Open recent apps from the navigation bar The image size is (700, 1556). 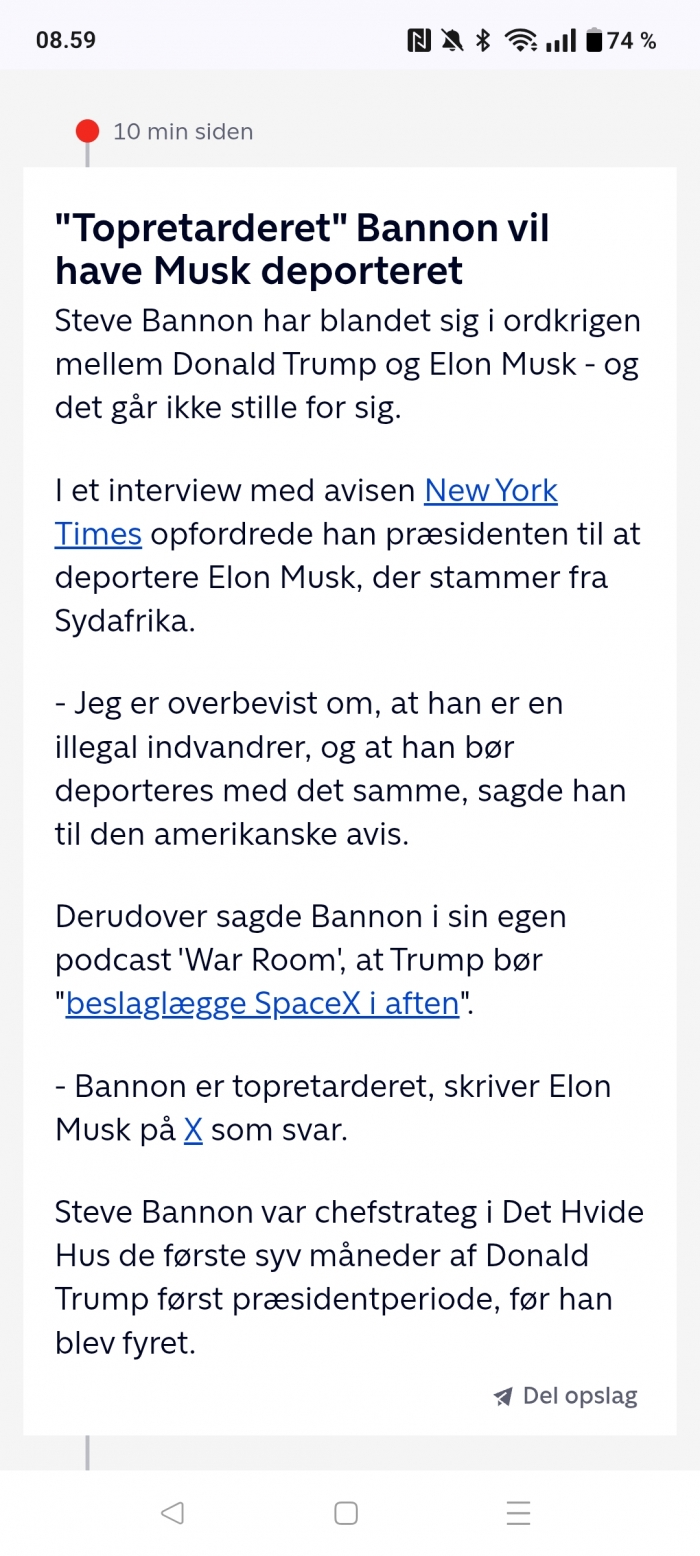(x=518, y=1513)
